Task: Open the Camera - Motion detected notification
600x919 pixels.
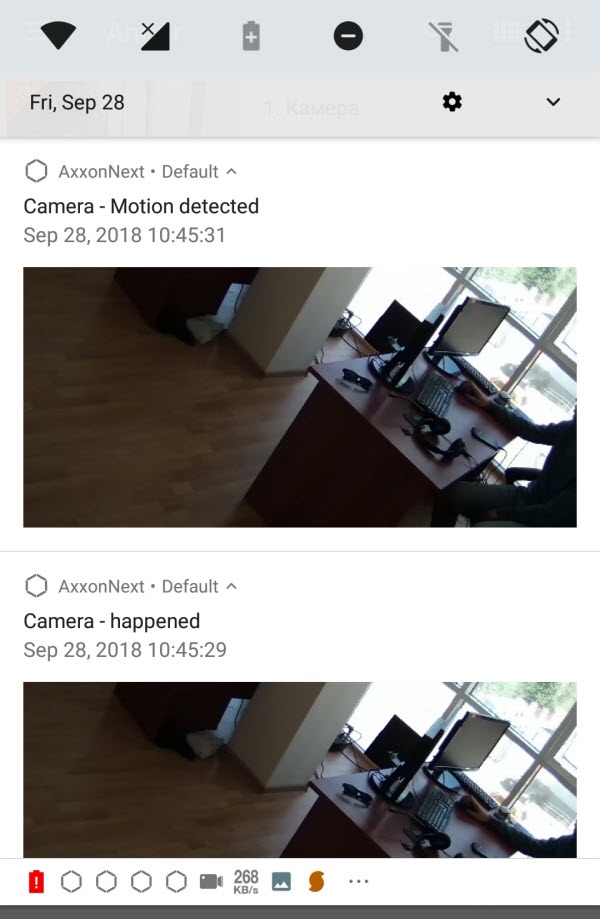Action: 141,207
